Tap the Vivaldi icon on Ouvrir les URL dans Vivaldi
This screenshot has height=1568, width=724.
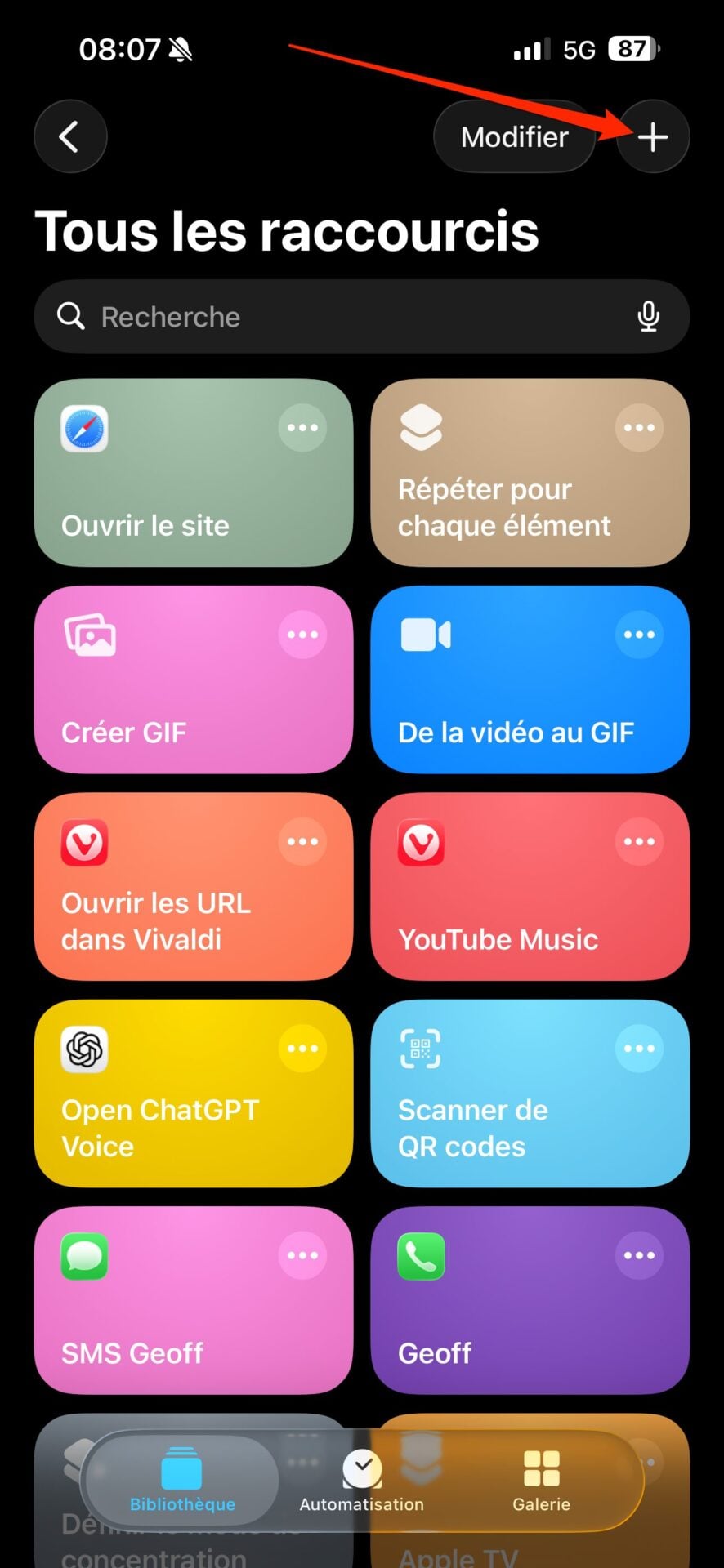(84, 844)
